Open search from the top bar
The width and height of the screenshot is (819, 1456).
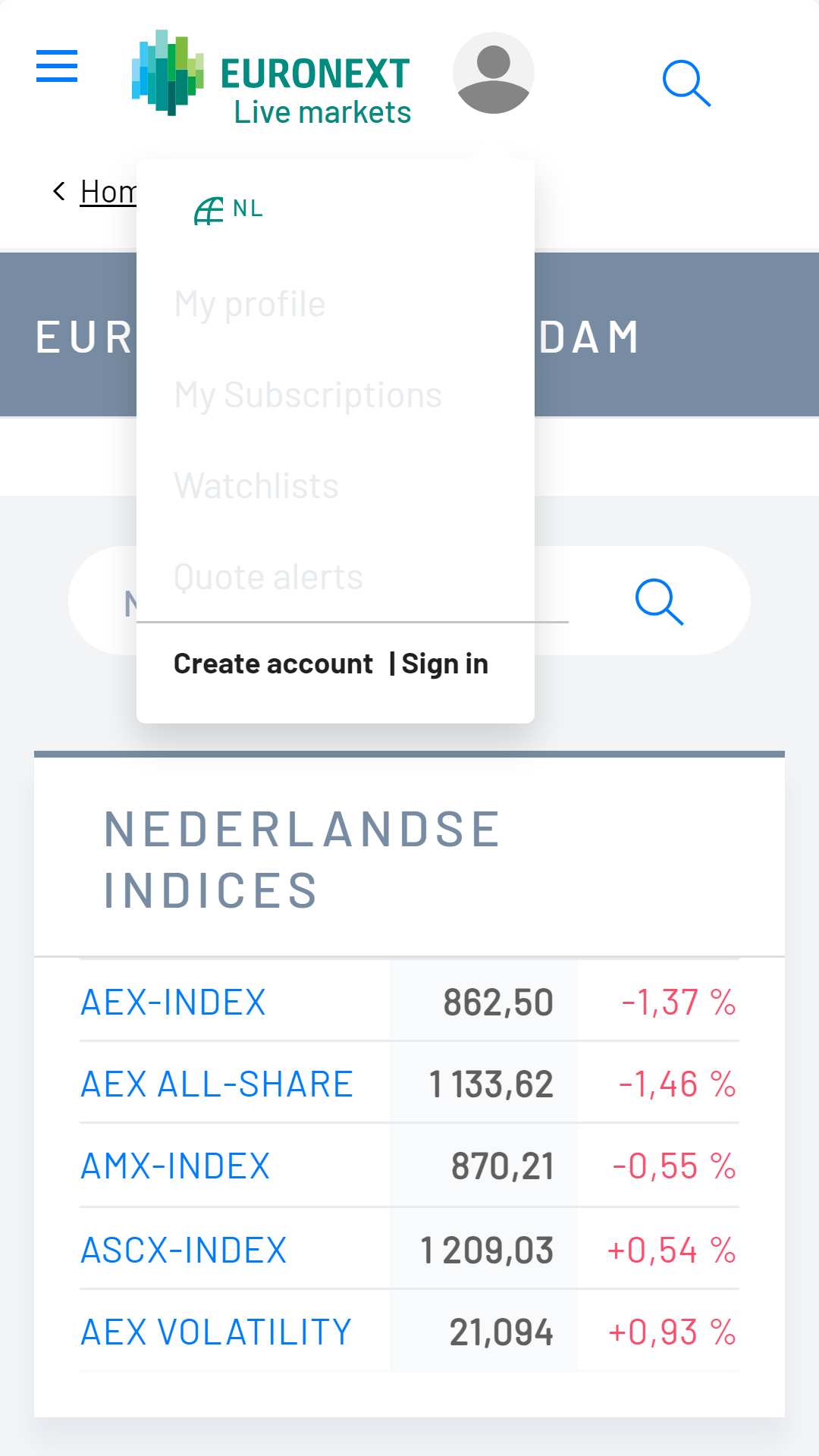[x=686, y=83]
